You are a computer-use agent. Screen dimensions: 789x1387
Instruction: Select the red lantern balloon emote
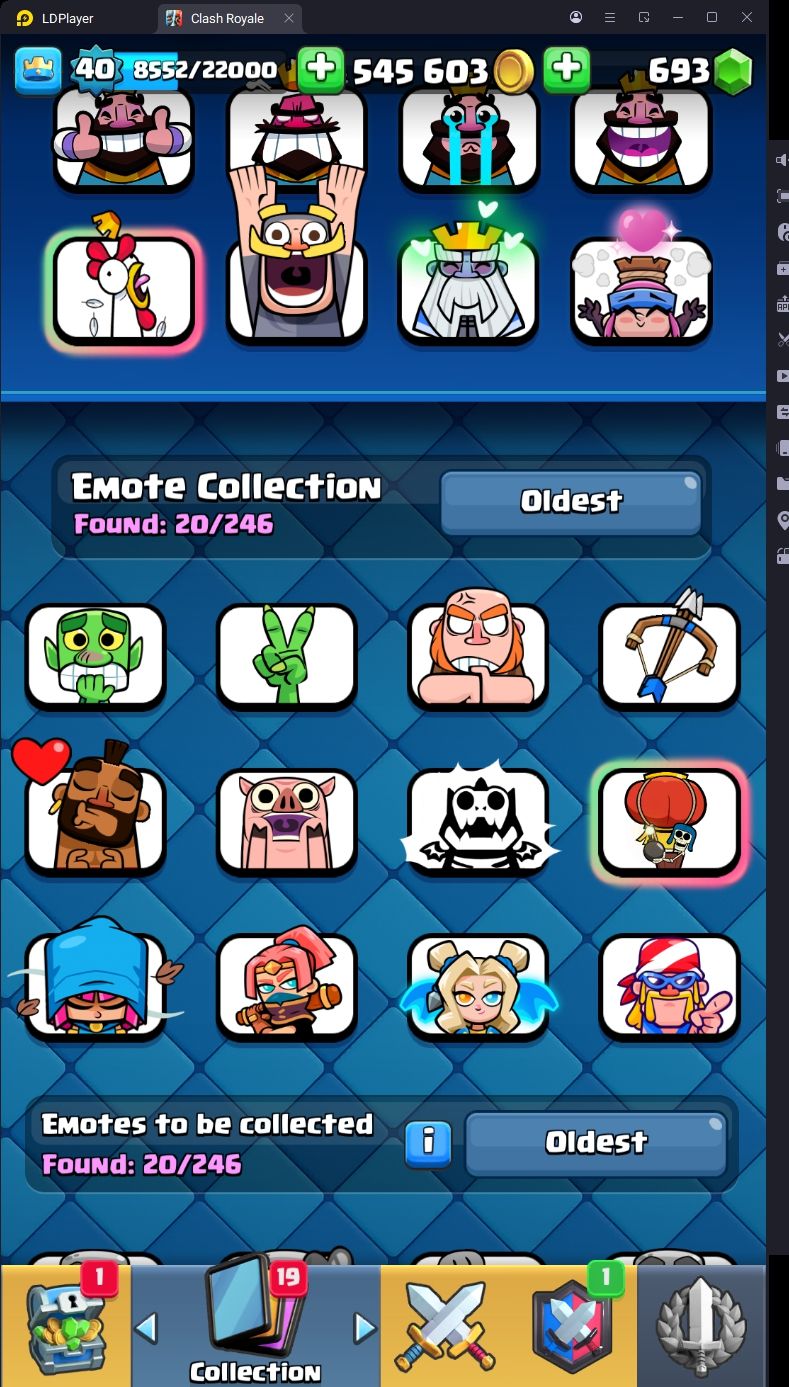coord(669,820)
